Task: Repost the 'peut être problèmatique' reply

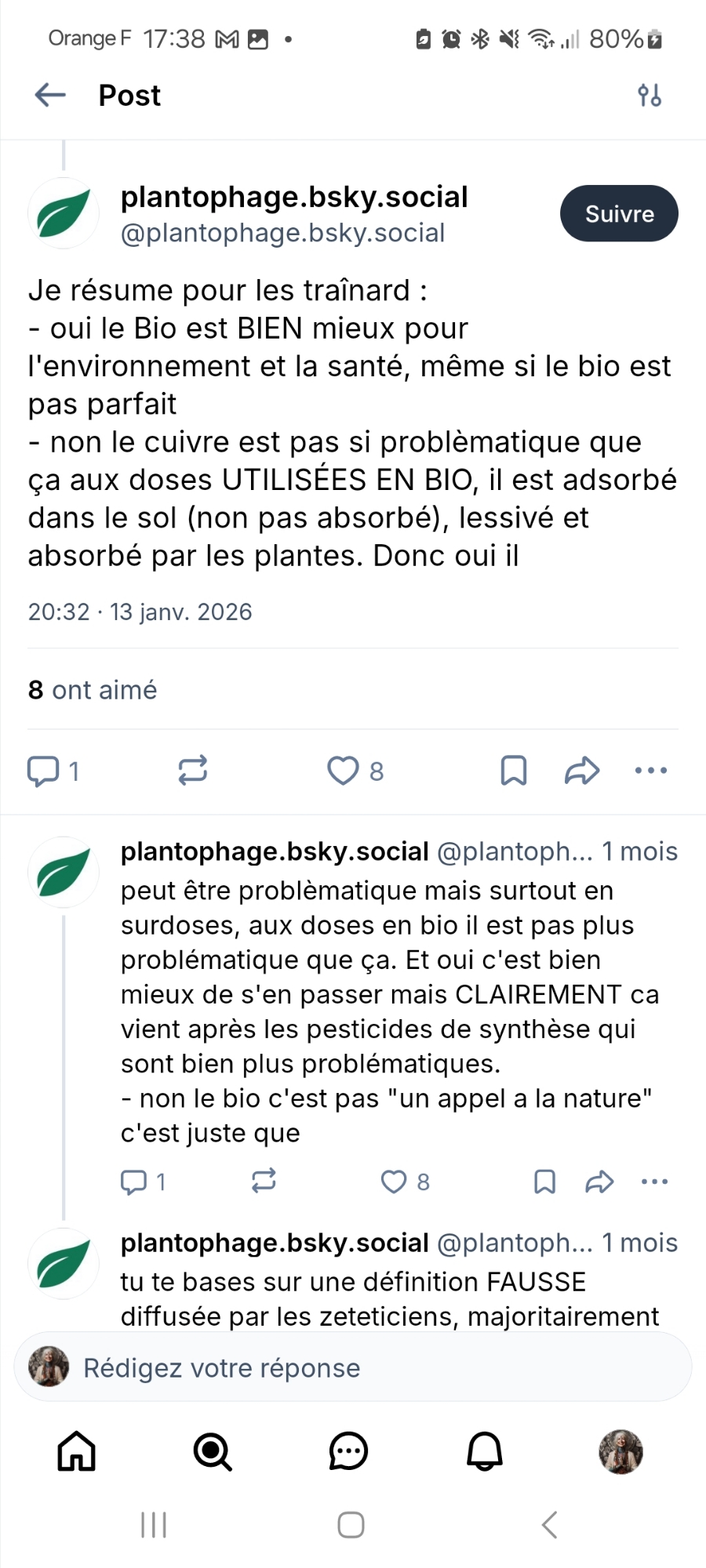Action: tap(264, 1181)
